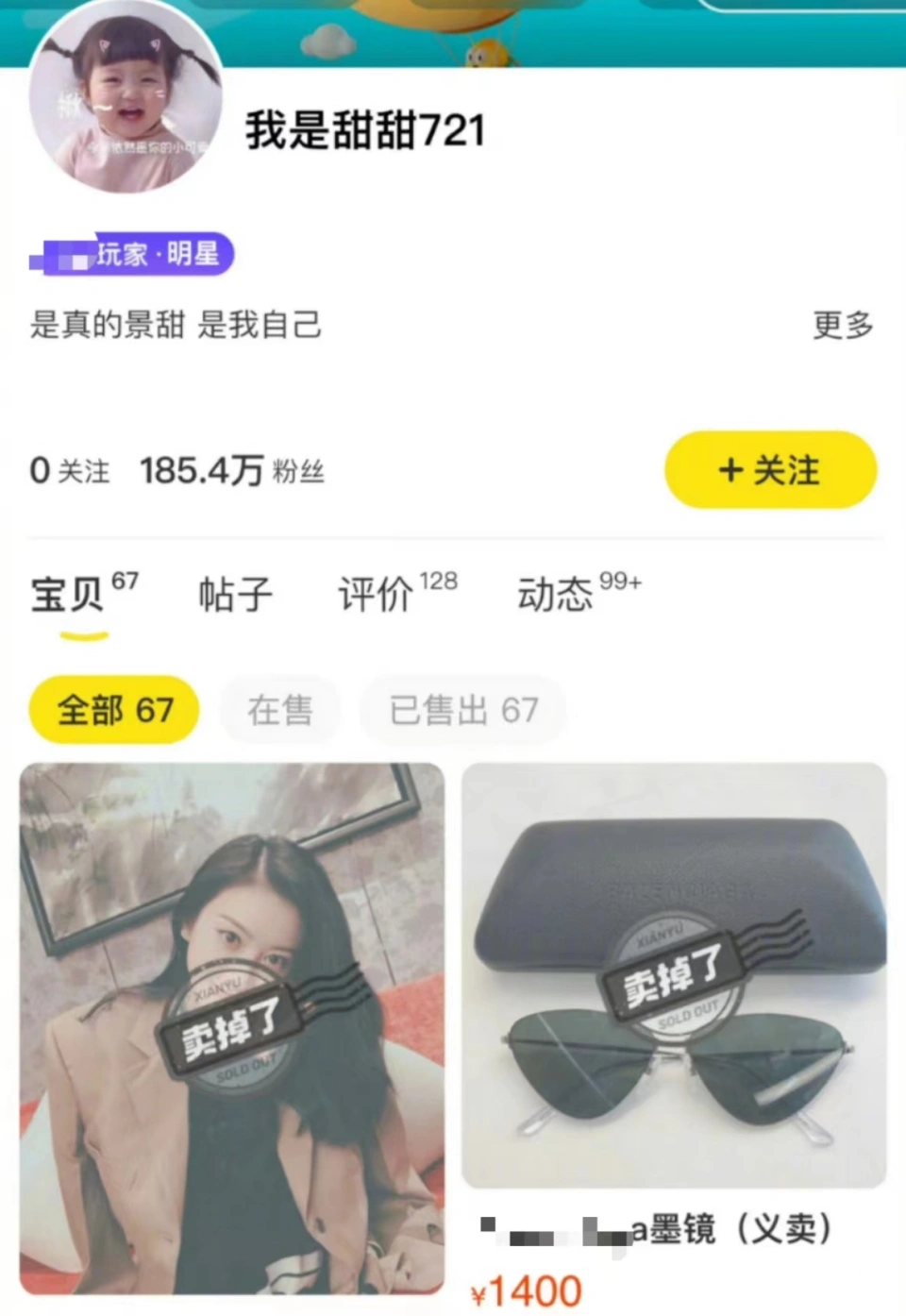This screenshot has width=906, height=1316.
Task: Open the sold listing with woman's photo
Action: [232, 1028]
